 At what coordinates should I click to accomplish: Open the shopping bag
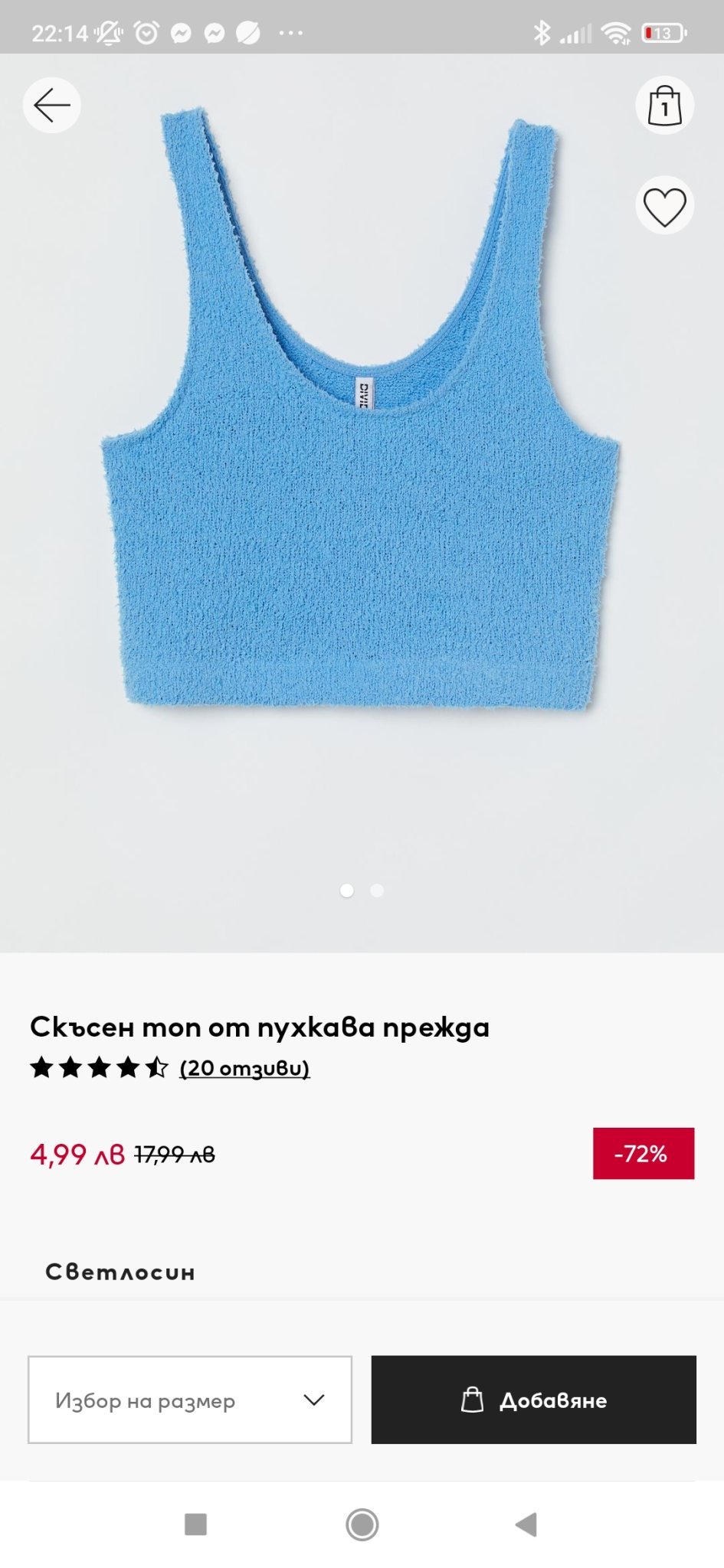pos(664,106)
